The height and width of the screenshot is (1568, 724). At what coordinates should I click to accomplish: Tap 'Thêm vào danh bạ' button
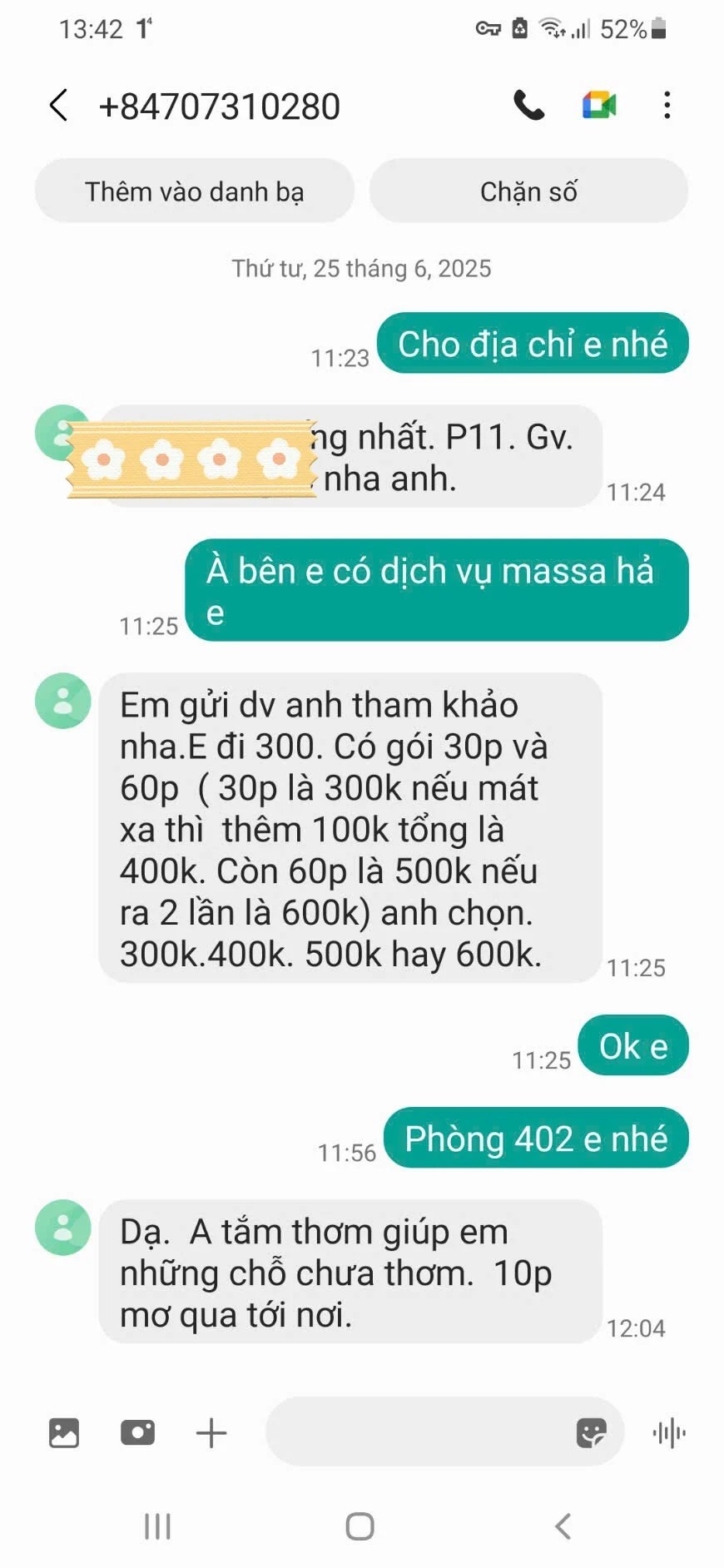point(195,191)
